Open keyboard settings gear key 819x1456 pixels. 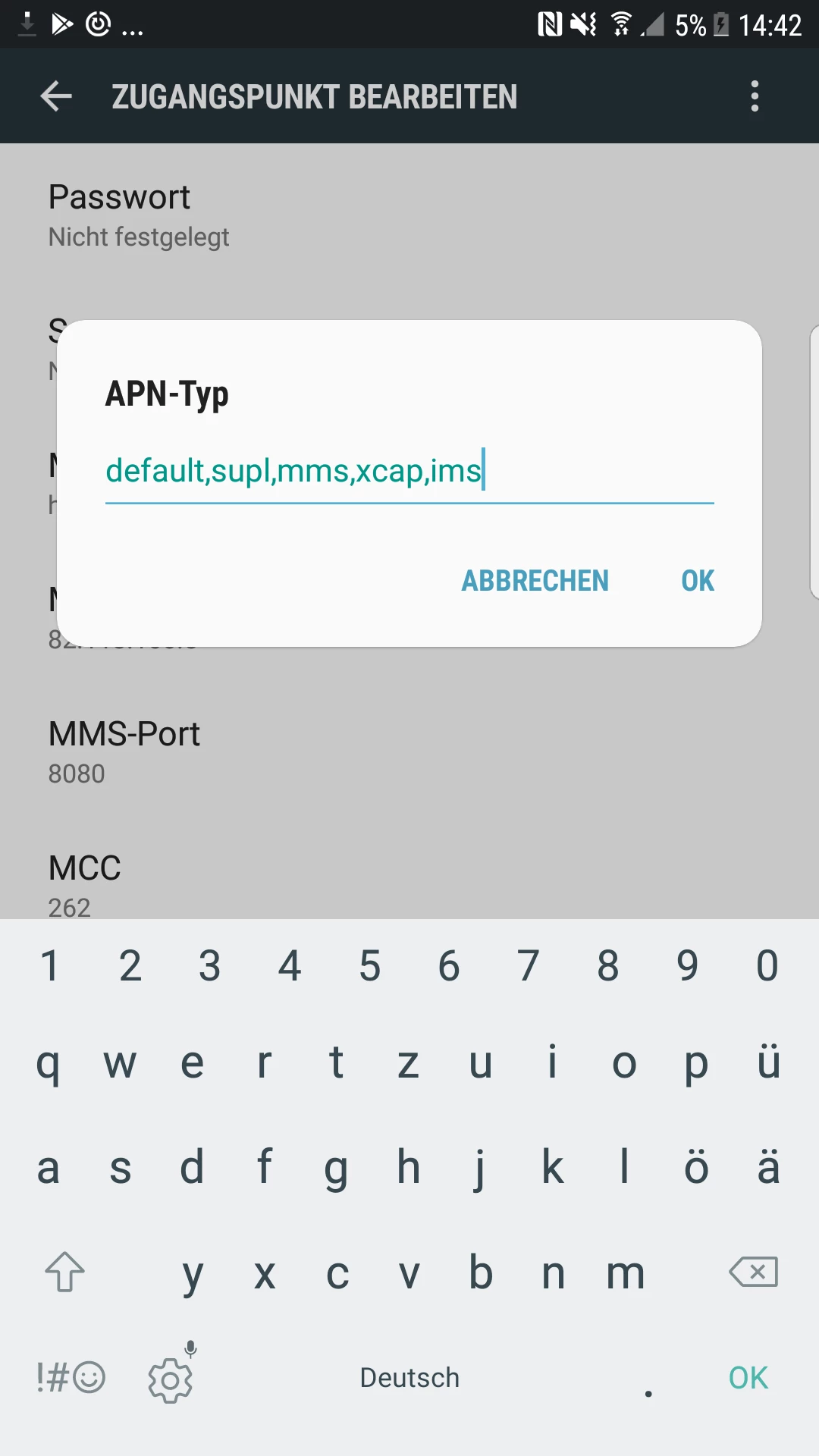[171, 1379]
